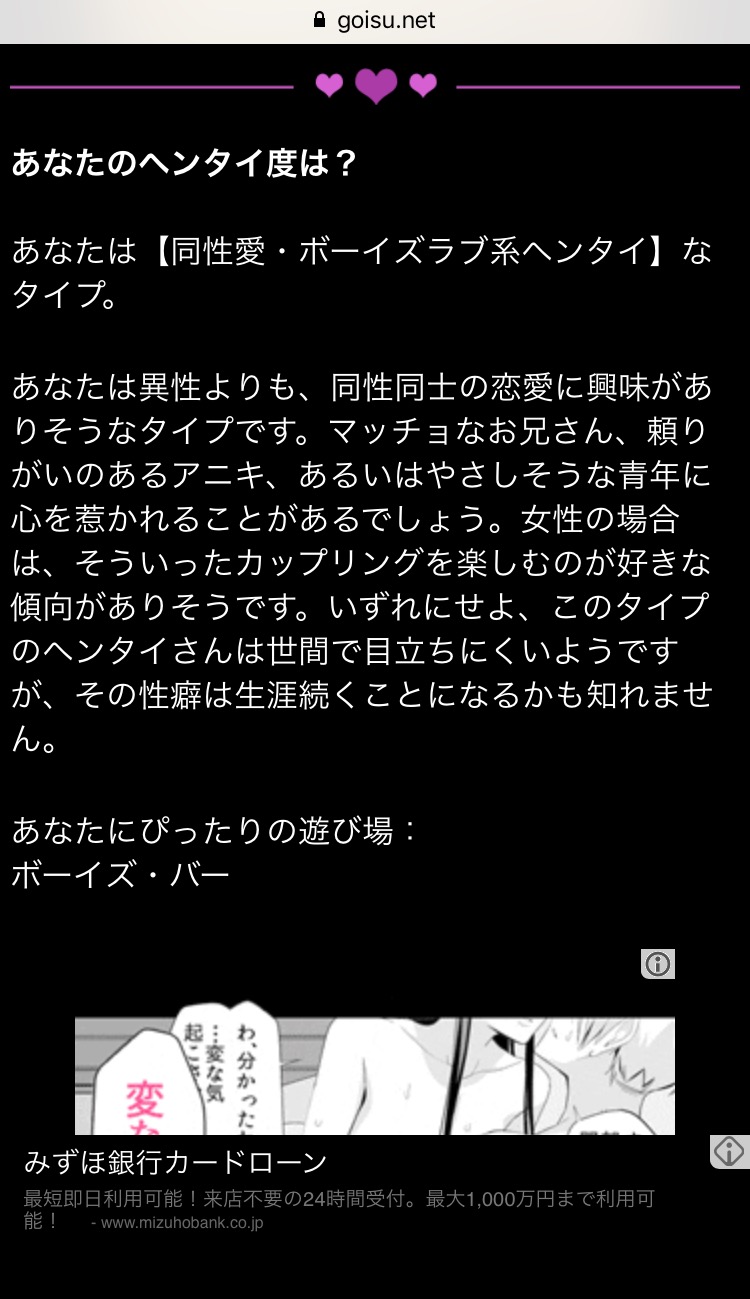Tap the info icon above the manga ad
This screenshot has width=750, height=1299.
coord(658,964)
